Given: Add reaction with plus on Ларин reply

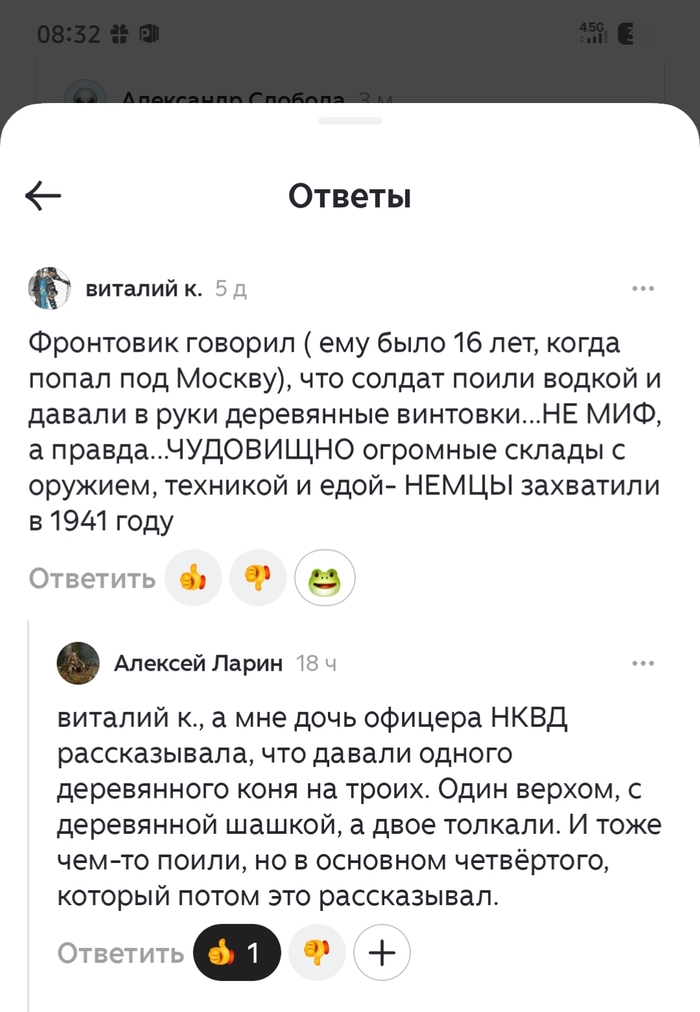Looking at the screenshot, I should 382,953.
